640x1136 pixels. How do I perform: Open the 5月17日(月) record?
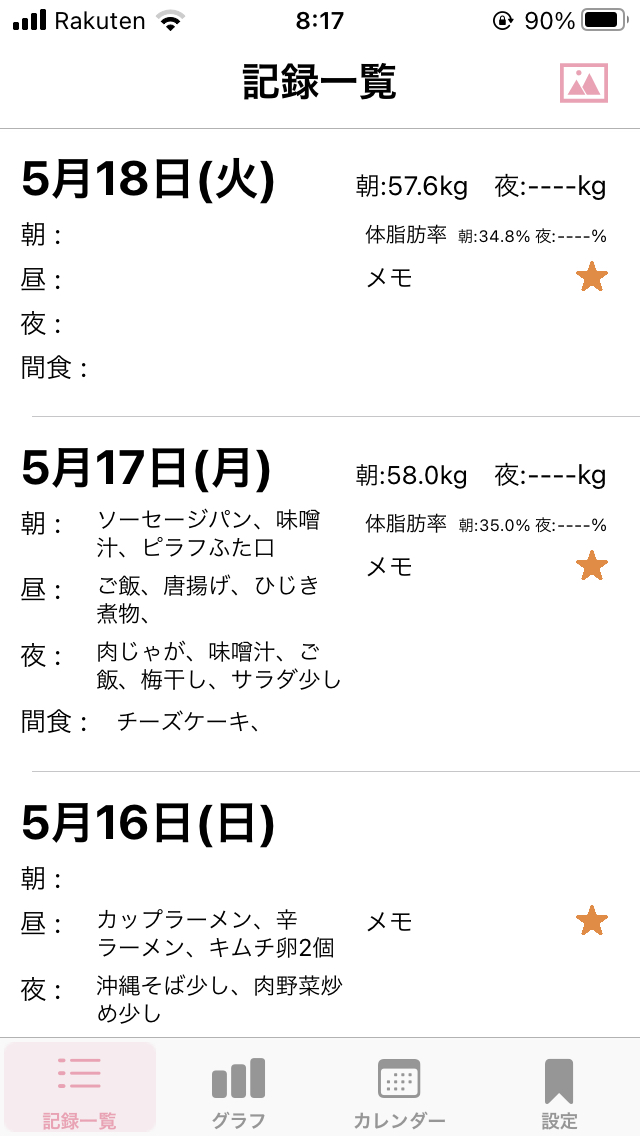pyautogui.click(x=320, y=594)
